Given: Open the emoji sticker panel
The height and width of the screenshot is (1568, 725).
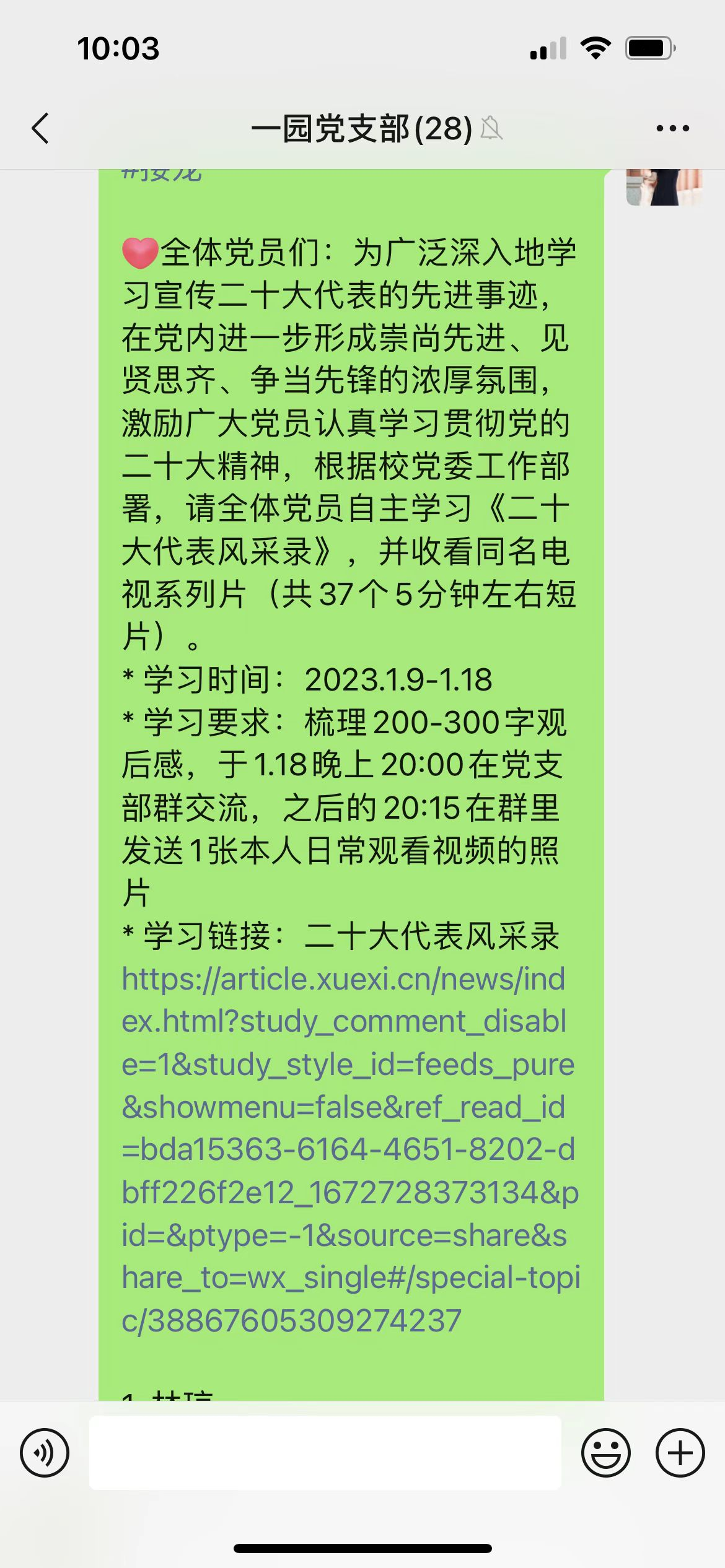Looking at the screenshot, I should tap(606, 1452).
